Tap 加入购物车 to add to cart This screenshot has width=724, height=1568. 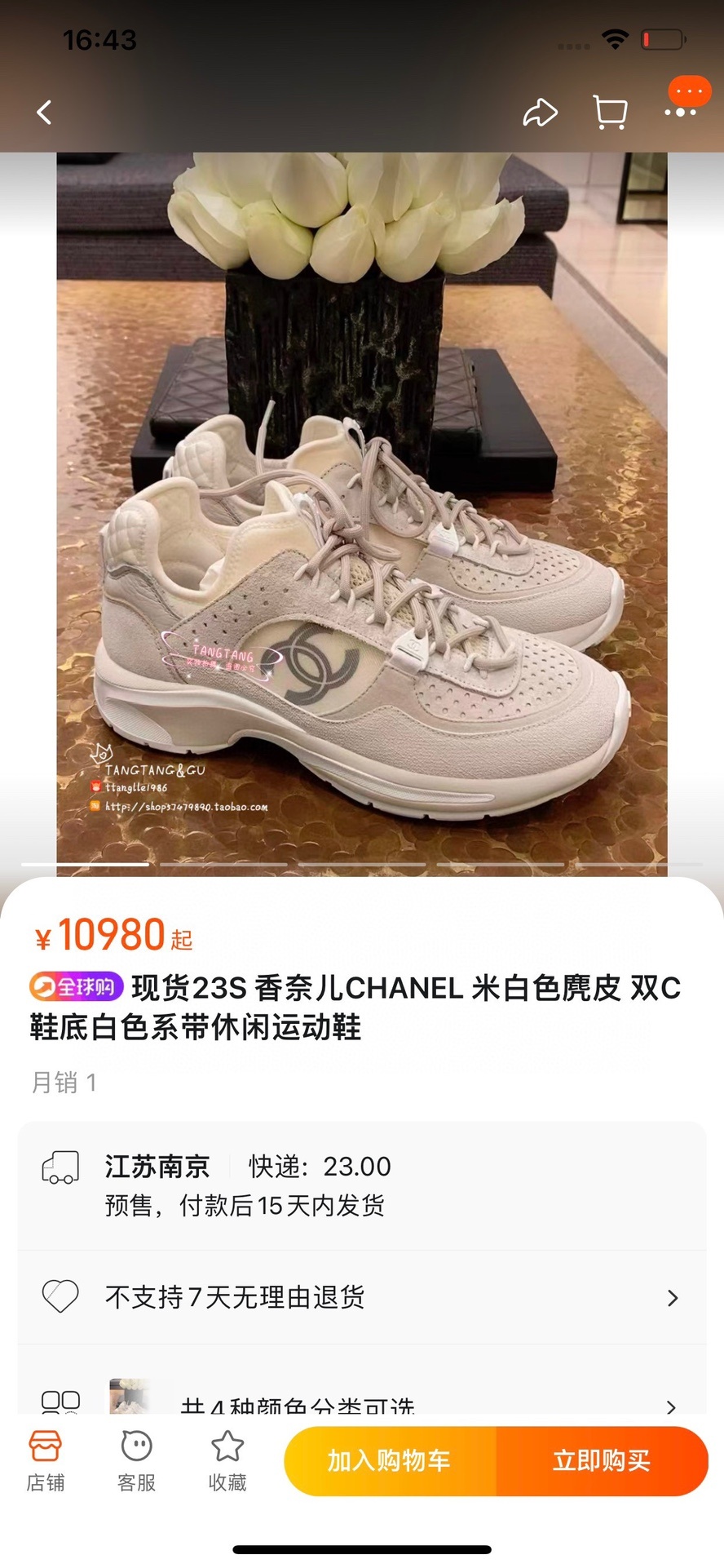coord(390,1460)
